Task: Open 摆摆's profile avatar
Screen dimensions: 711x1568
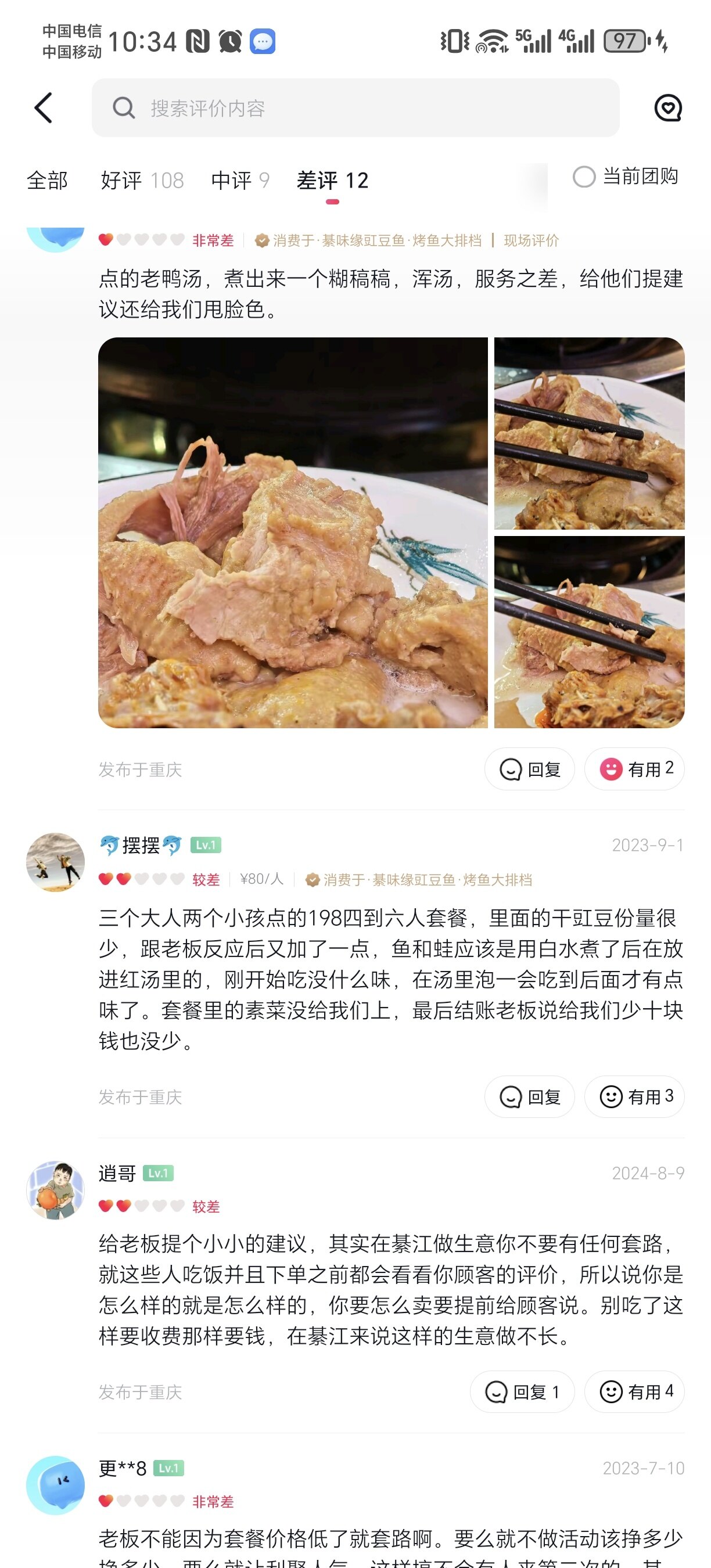Action: 55,862
